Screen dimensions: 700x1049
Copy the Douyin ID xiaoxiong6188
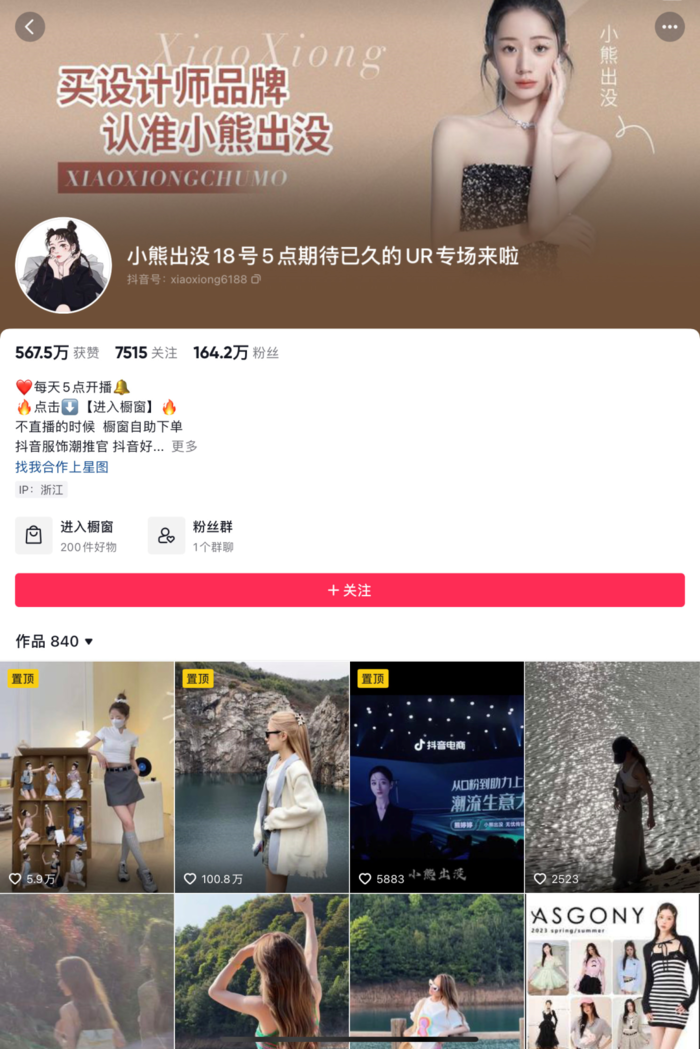click(256, 280)
